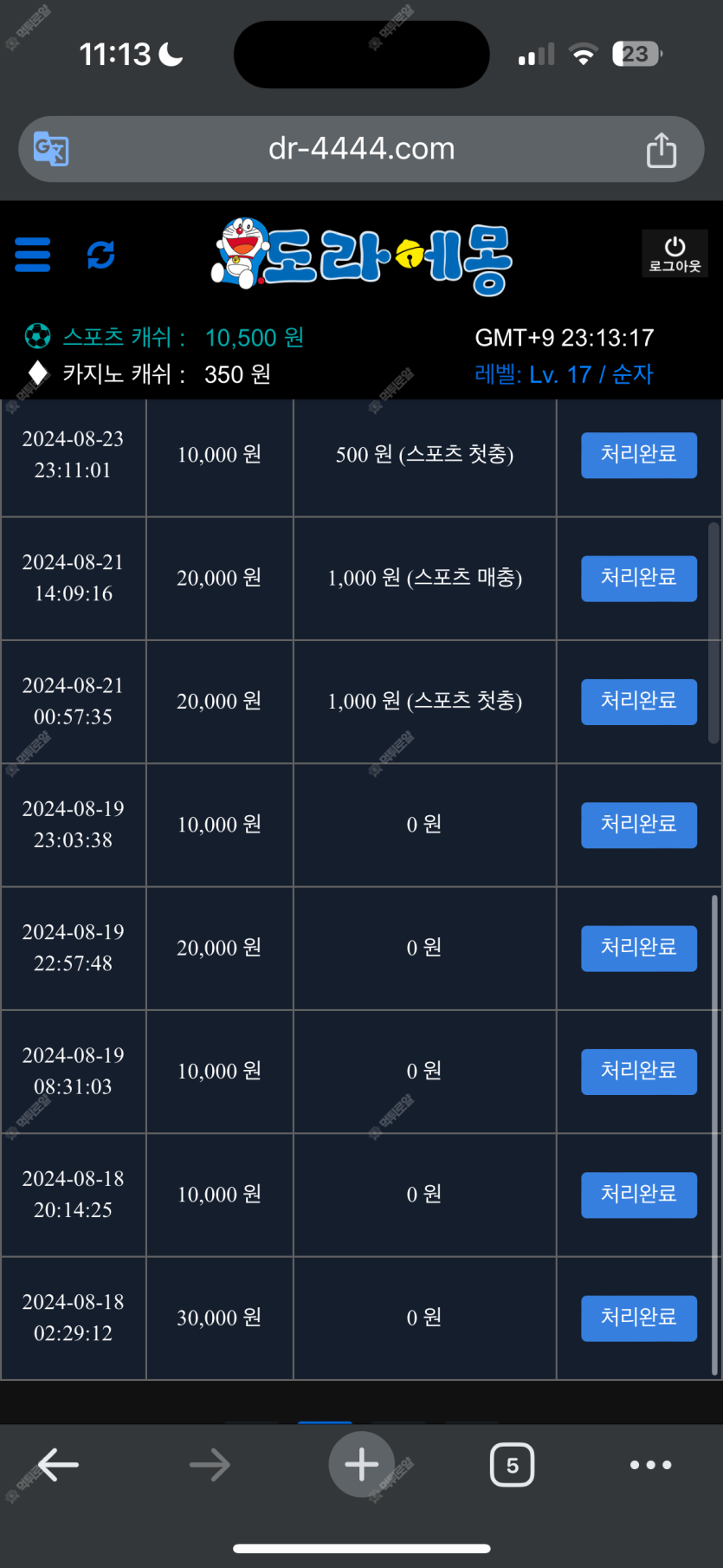
Task: Share the page from address bar
Action: pos(662,149)
